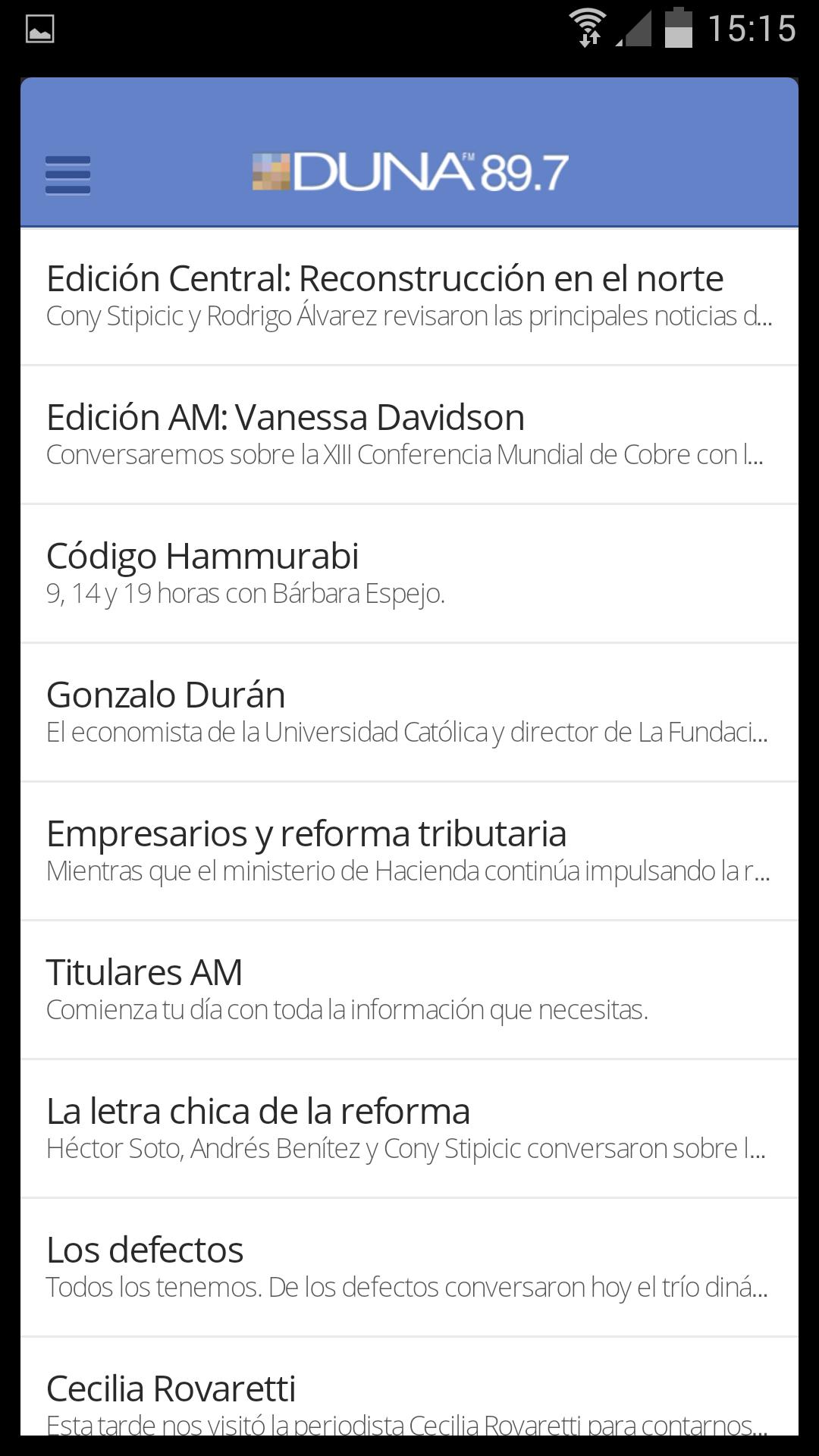Open Edición Central: Reconstrucción en el norte
Screen dimensions: 819x1456
tap(409, 297)
